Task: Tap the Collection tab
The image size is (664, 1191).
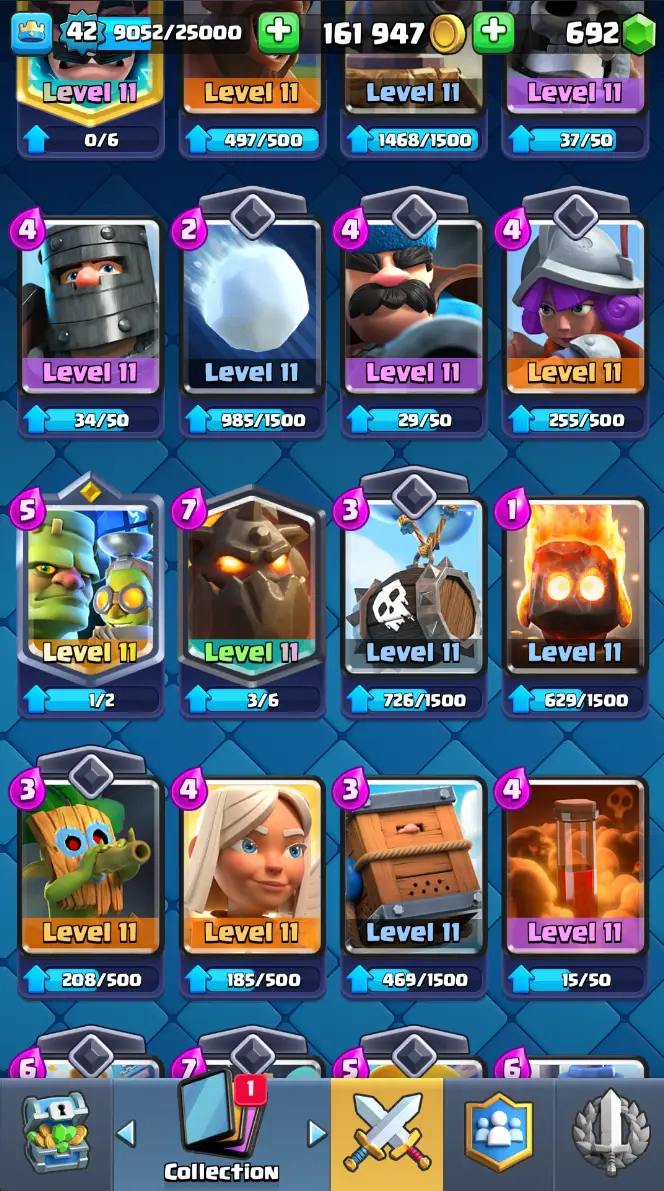Action: (220, 1134)
